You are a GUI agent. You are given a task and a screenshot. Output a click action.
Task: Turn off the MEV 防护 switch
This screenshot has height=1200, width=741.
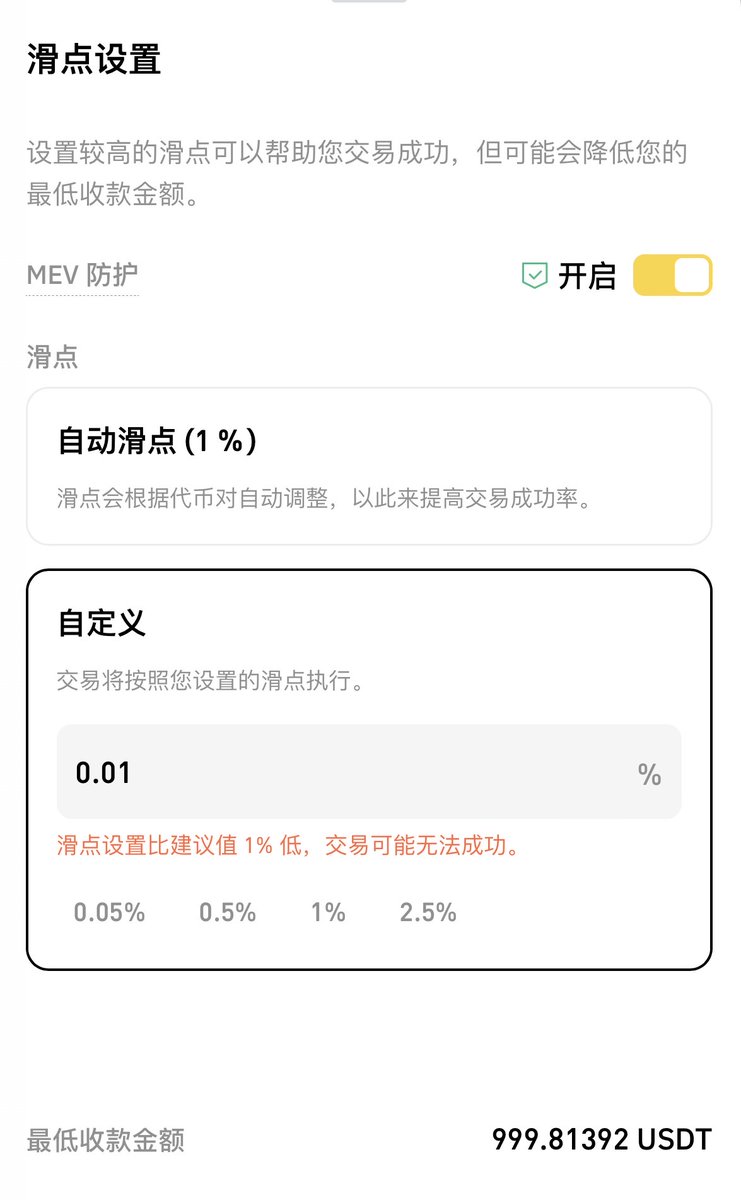[x=672, y=275]
